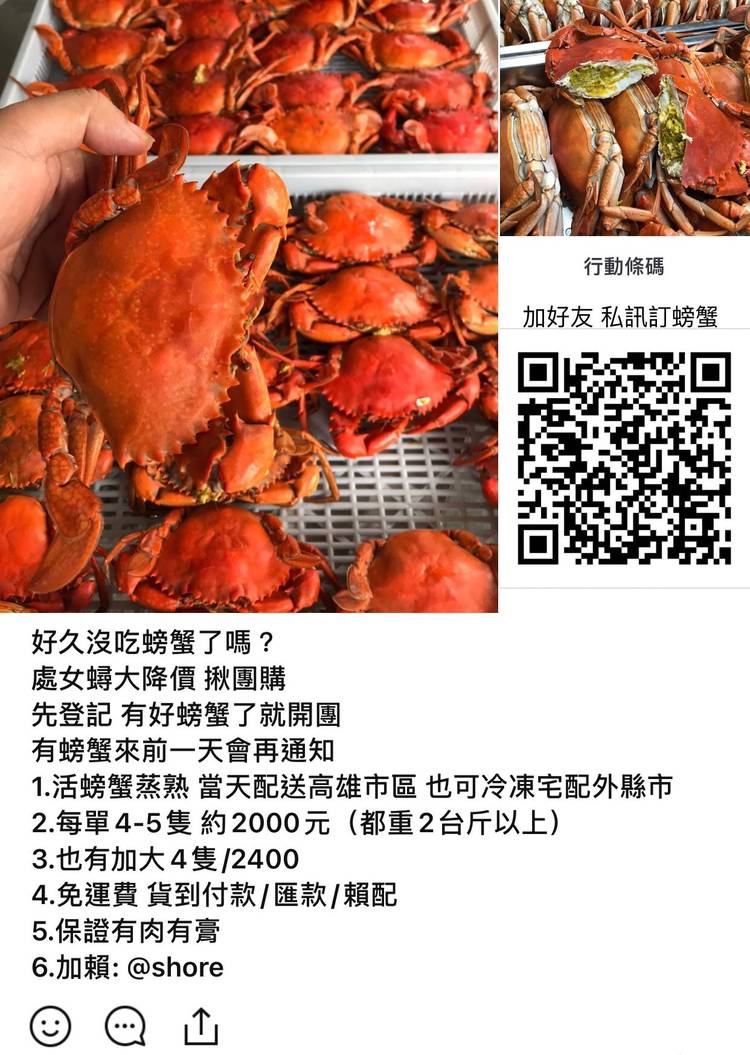Screen dimensions: 750x1055
Task: Like this crab post with the smiley icon
Action: 50,1025
